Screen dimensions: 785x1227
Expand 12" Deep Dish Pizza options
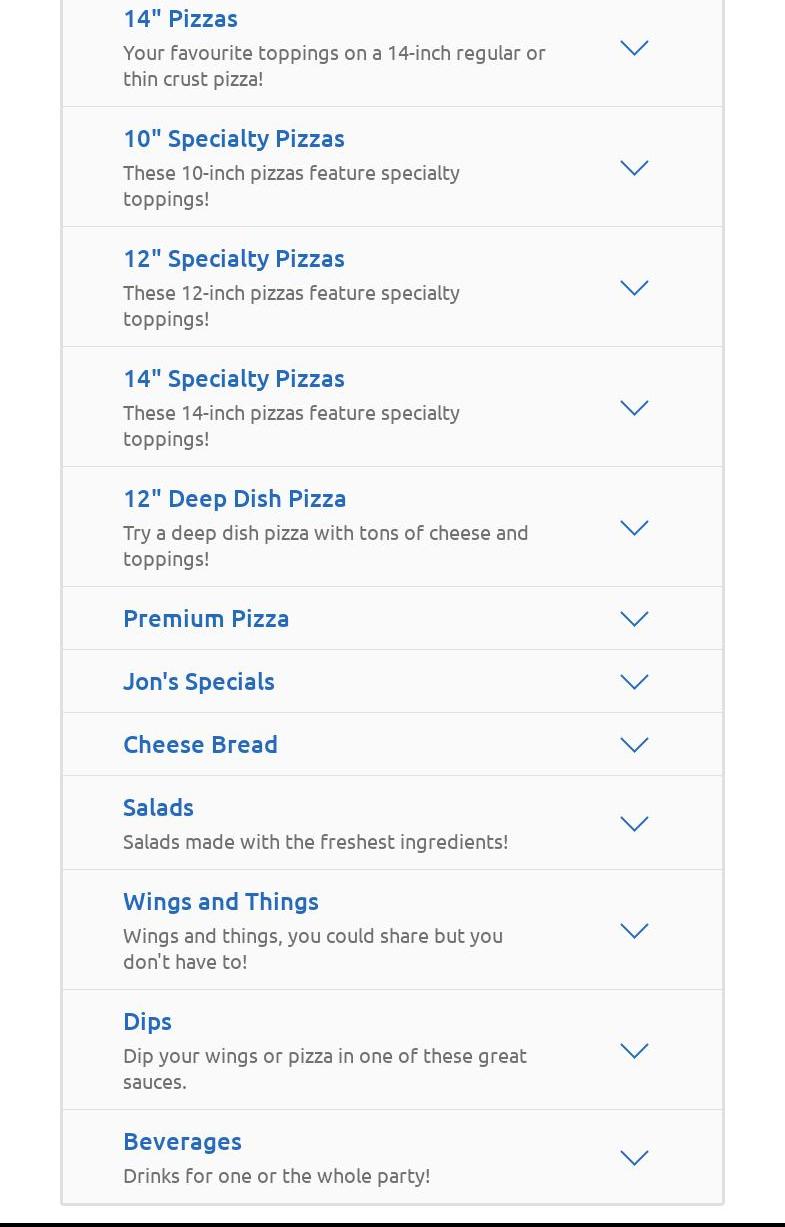click(634, 528)
